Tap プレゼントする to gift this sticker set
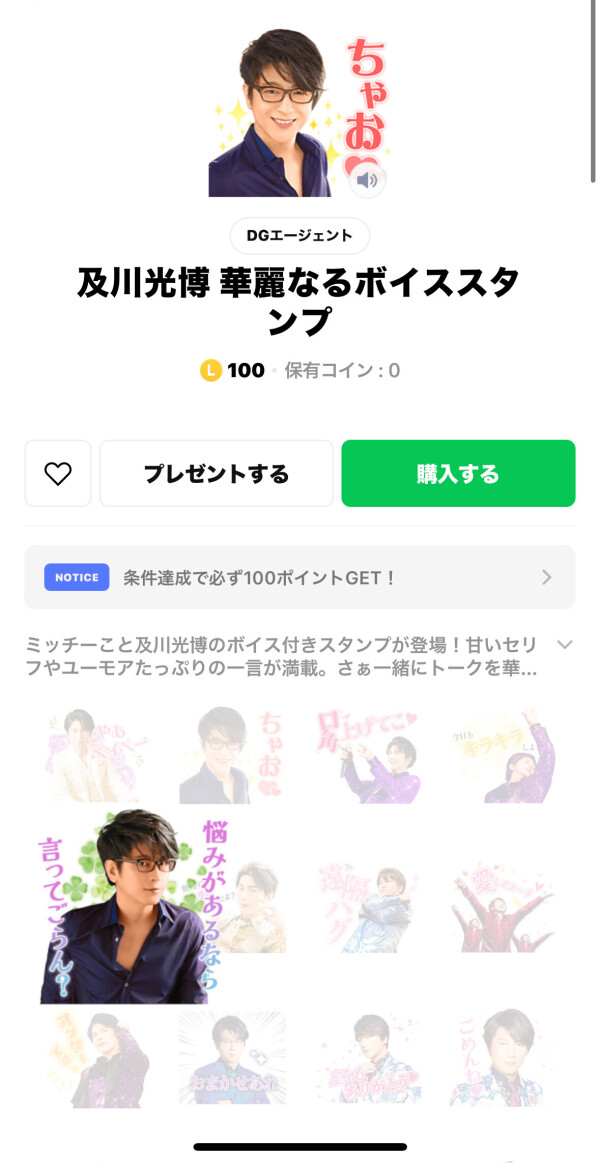600x1163 pixels. 216,474
